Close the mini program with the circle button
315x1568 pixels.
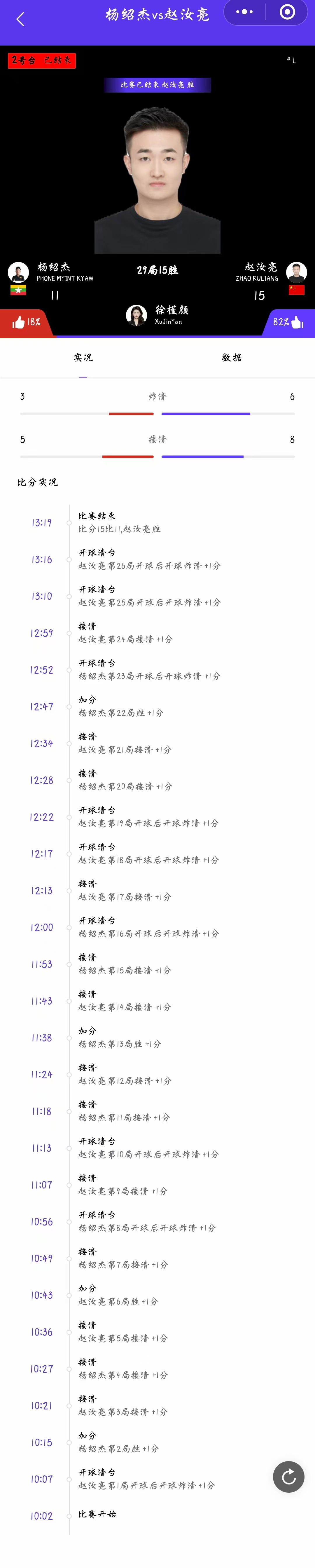pyautogui.click(x=287, y=12)
